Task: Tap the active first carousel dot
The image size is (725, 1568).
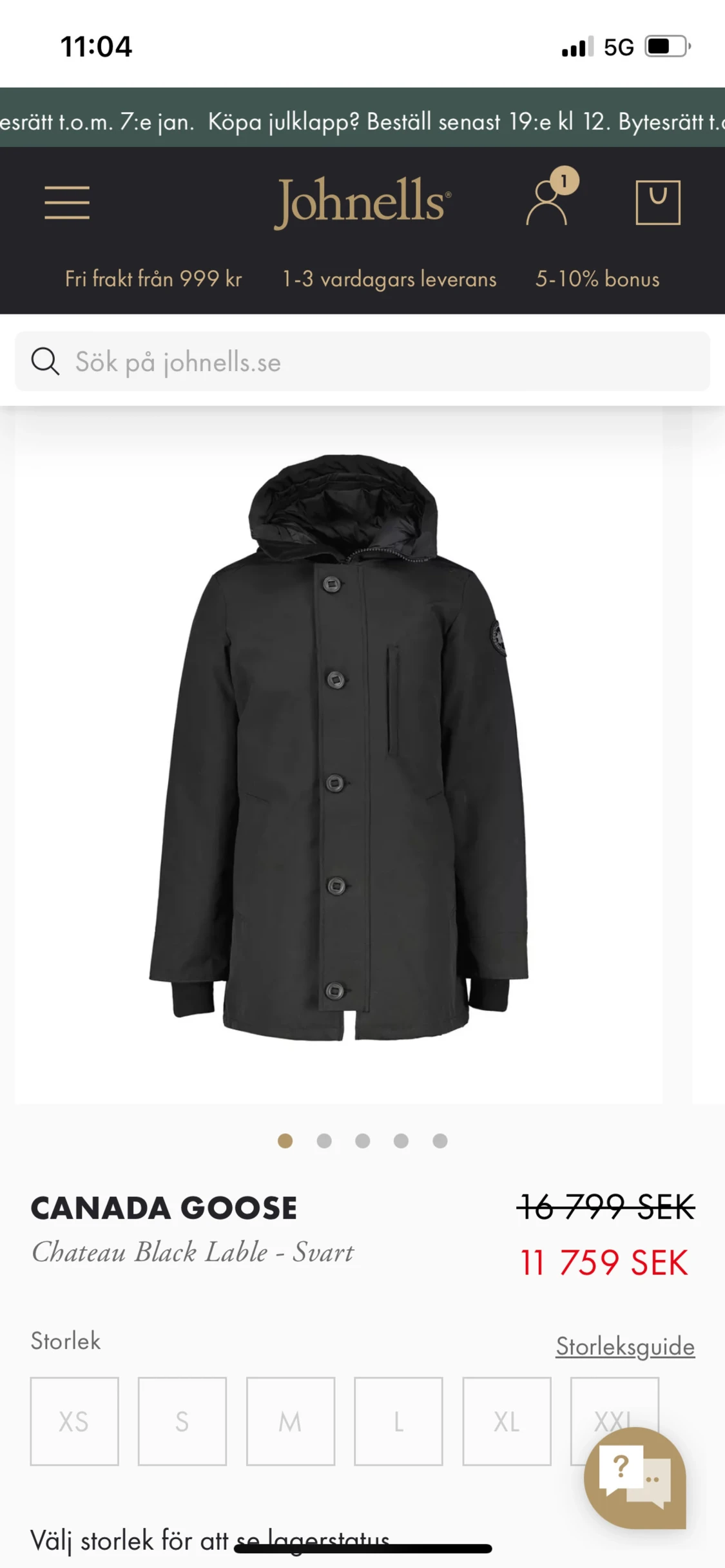Action: [285, 1140]
